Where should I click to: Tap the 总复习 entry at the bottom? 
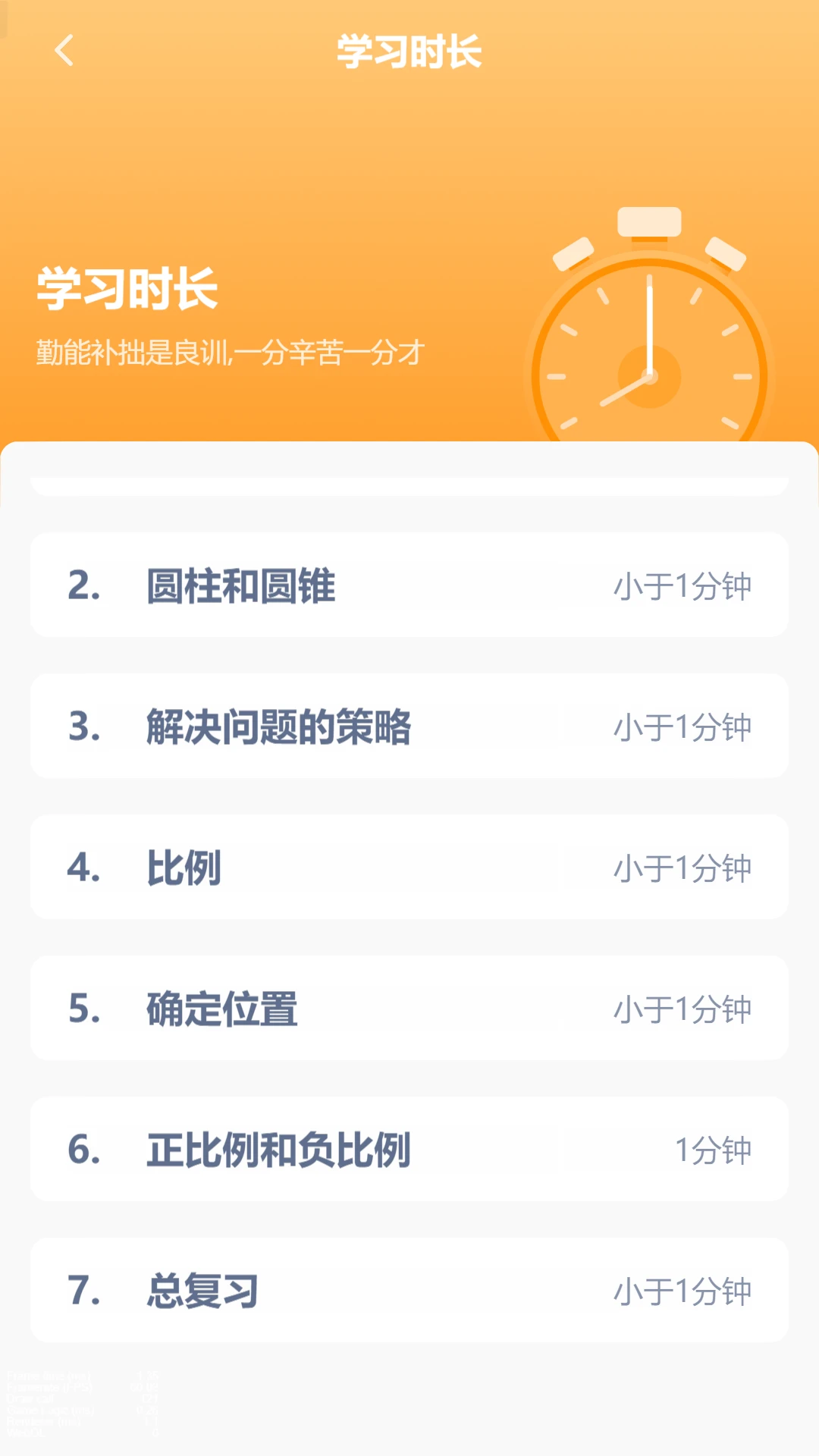(x=409, y=1291)
